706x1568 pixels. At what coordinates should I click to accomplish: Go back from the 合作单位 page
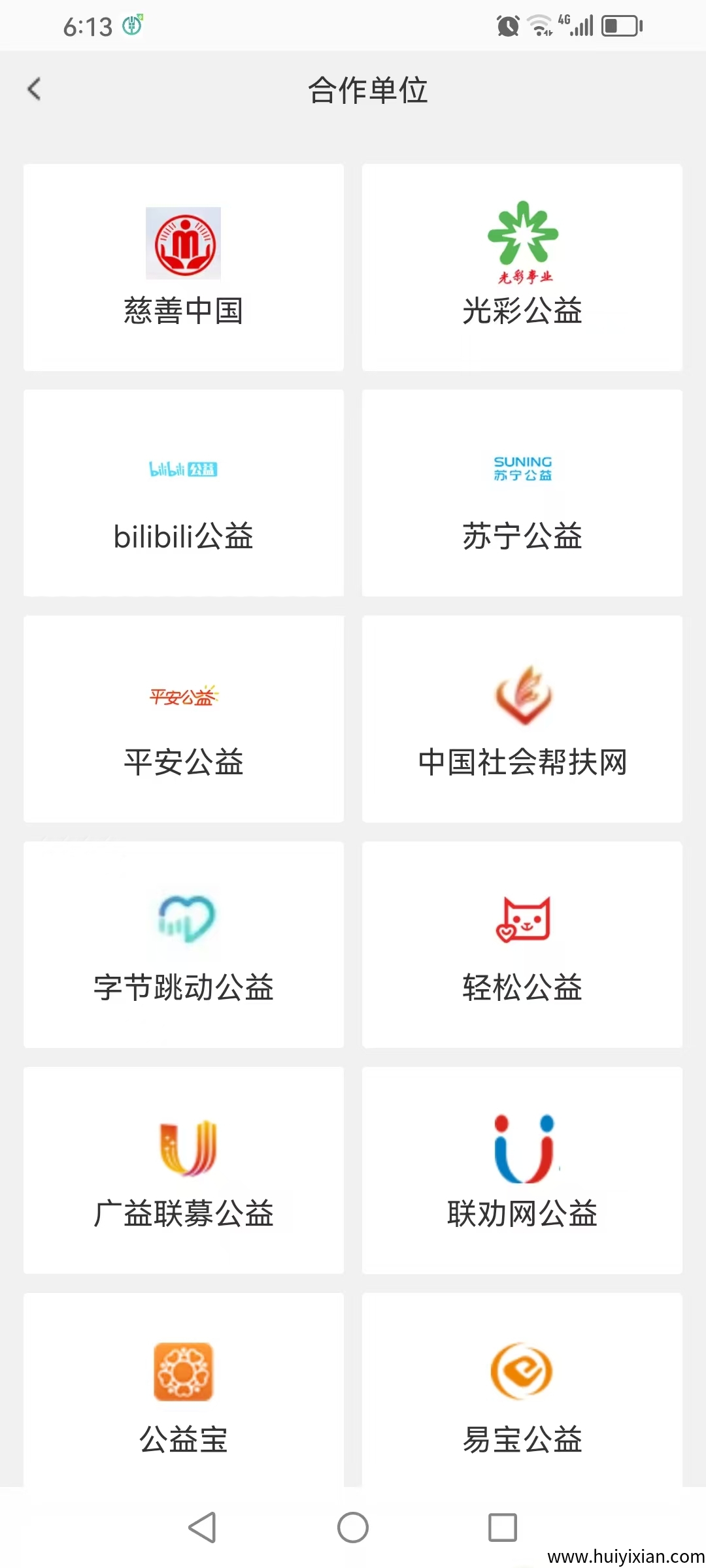[x=35, y=90]
